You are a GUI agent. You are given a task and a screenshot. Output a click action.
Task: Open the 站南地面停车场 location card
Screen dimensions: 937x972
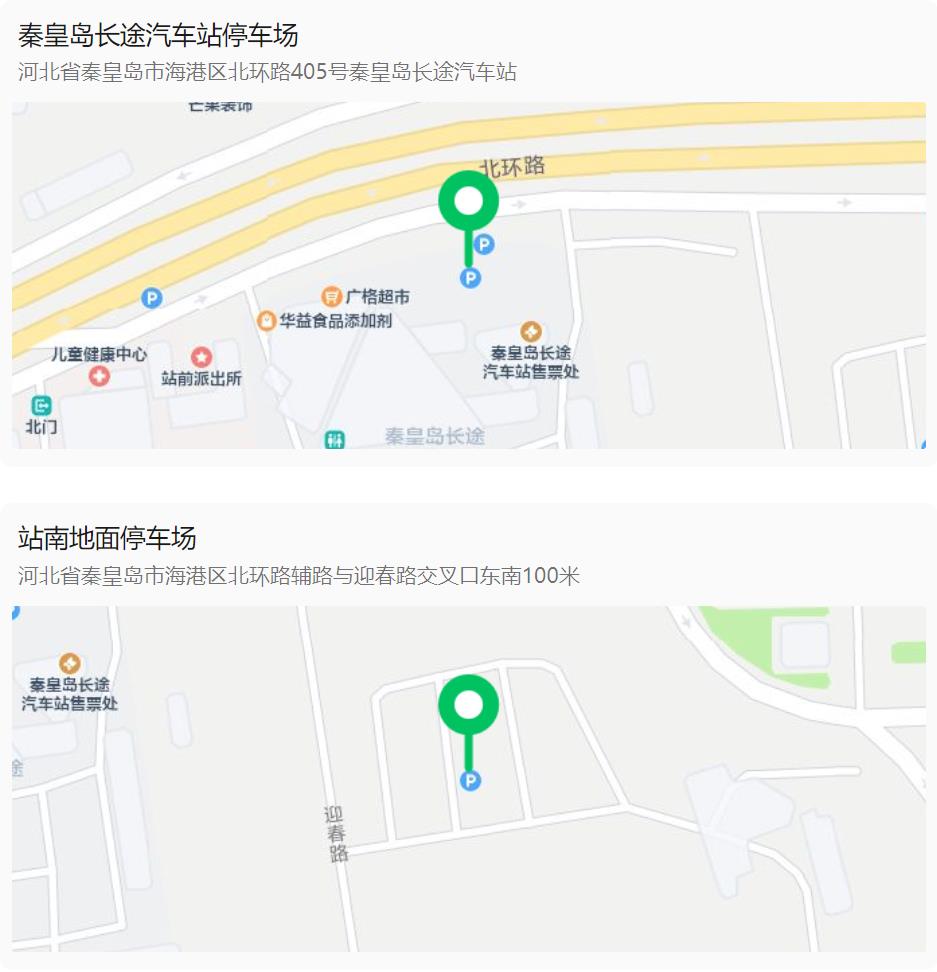[107, 539]
